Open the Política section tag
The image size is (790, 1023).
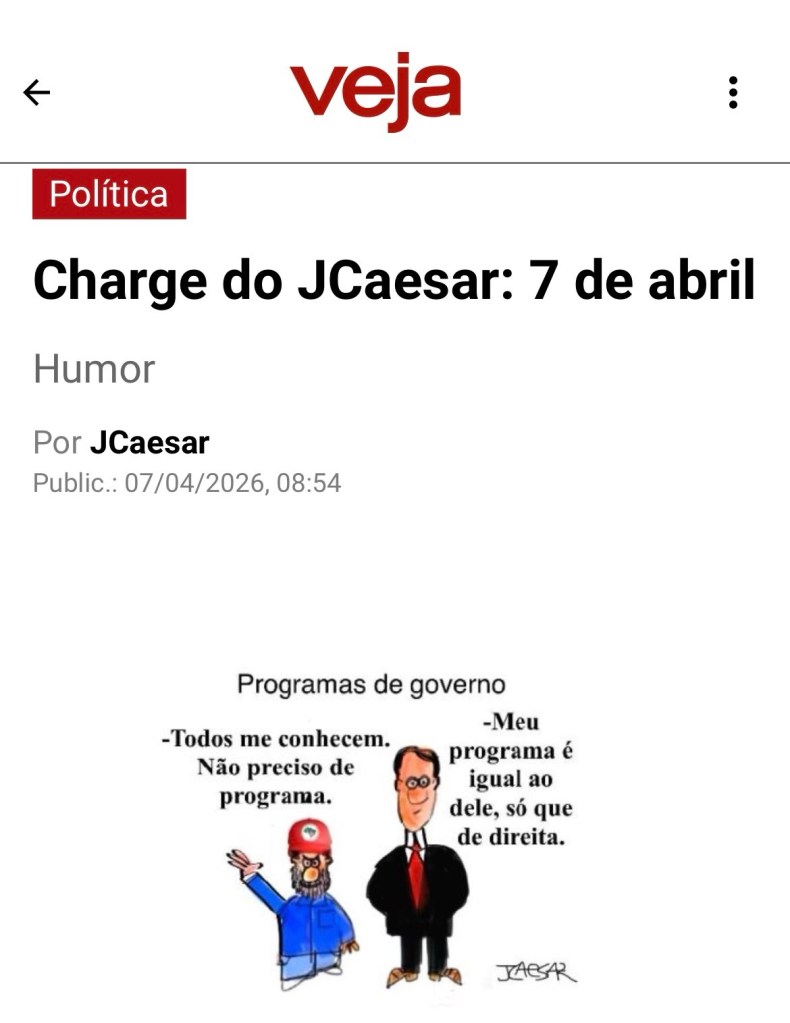pos(109,194)
